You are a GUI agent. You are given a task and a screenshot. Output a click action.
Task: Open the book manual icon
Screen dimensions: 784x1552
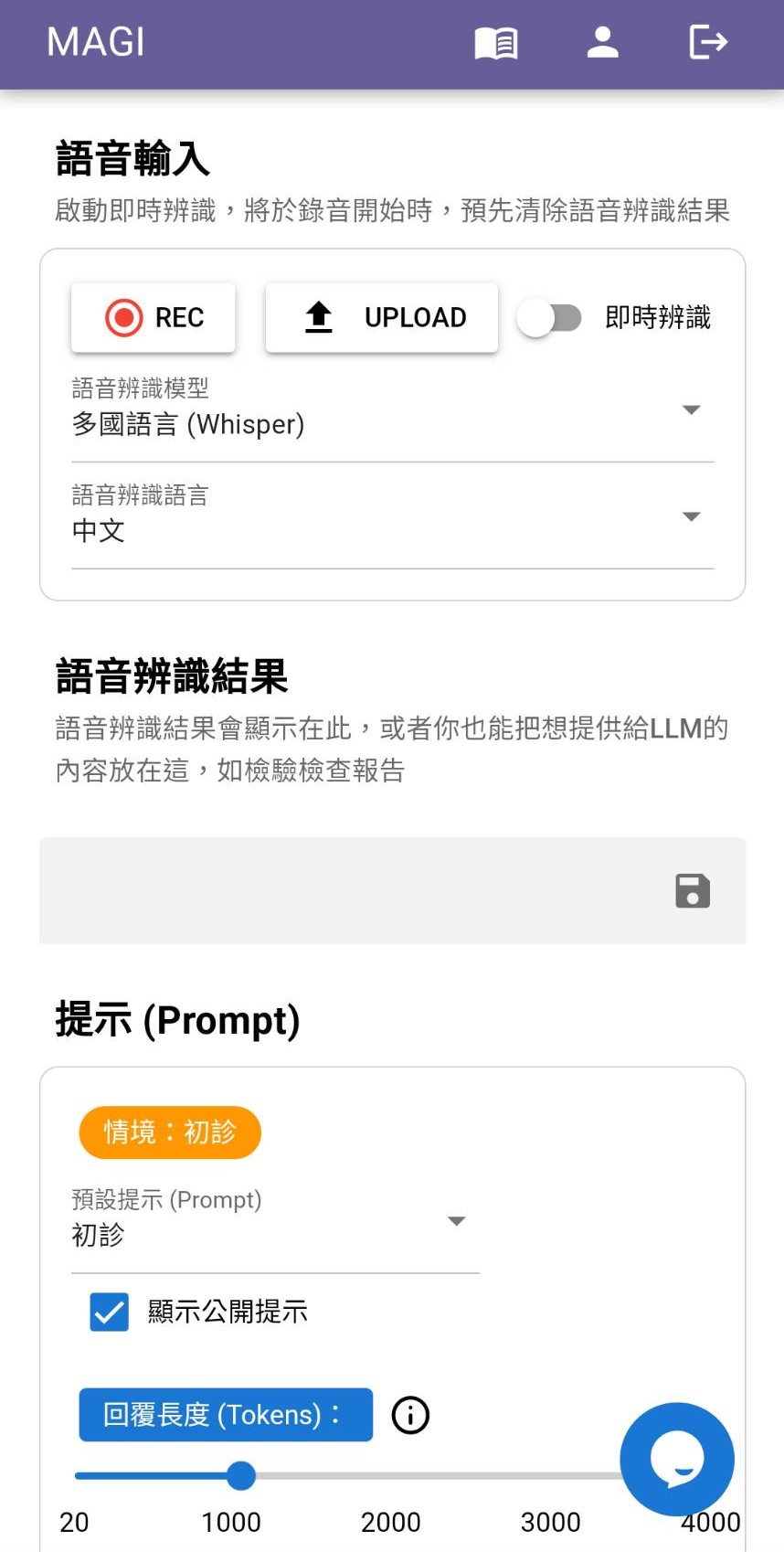click(496, 43)
